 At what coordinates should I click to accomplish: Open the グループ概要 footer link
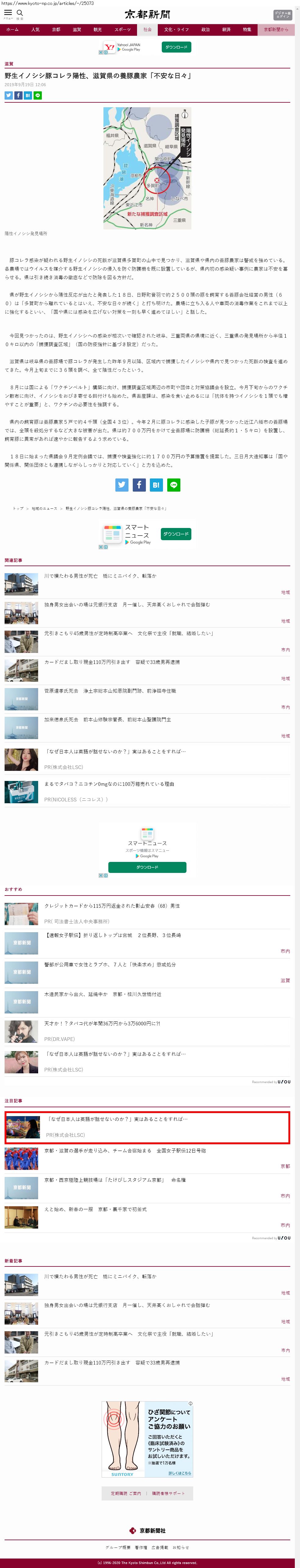(117, 1547)
